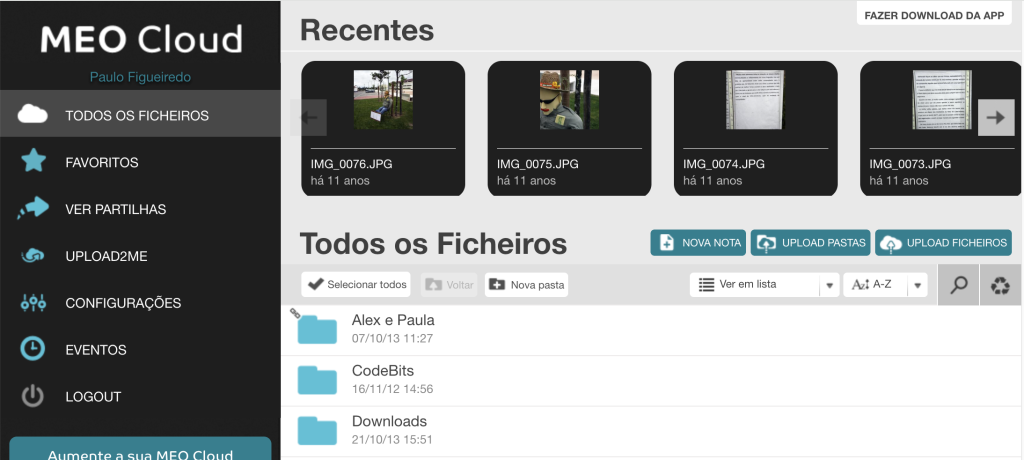Image resolution: width=1024 pixels, height=460 pixels.
Task: Open Configurações settings
Action: coord(123,303)
